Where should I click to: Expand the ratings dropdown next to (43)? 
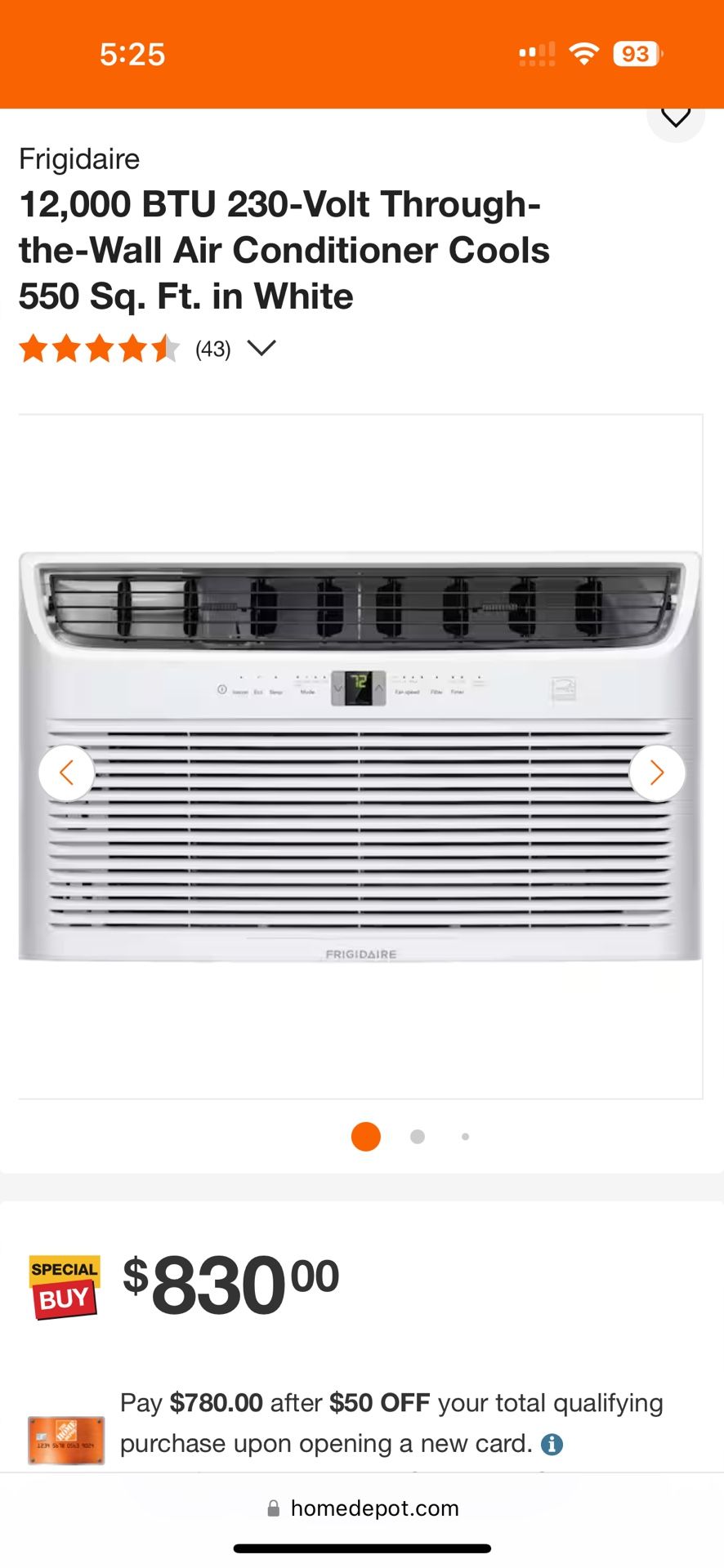tap(261, 349)
